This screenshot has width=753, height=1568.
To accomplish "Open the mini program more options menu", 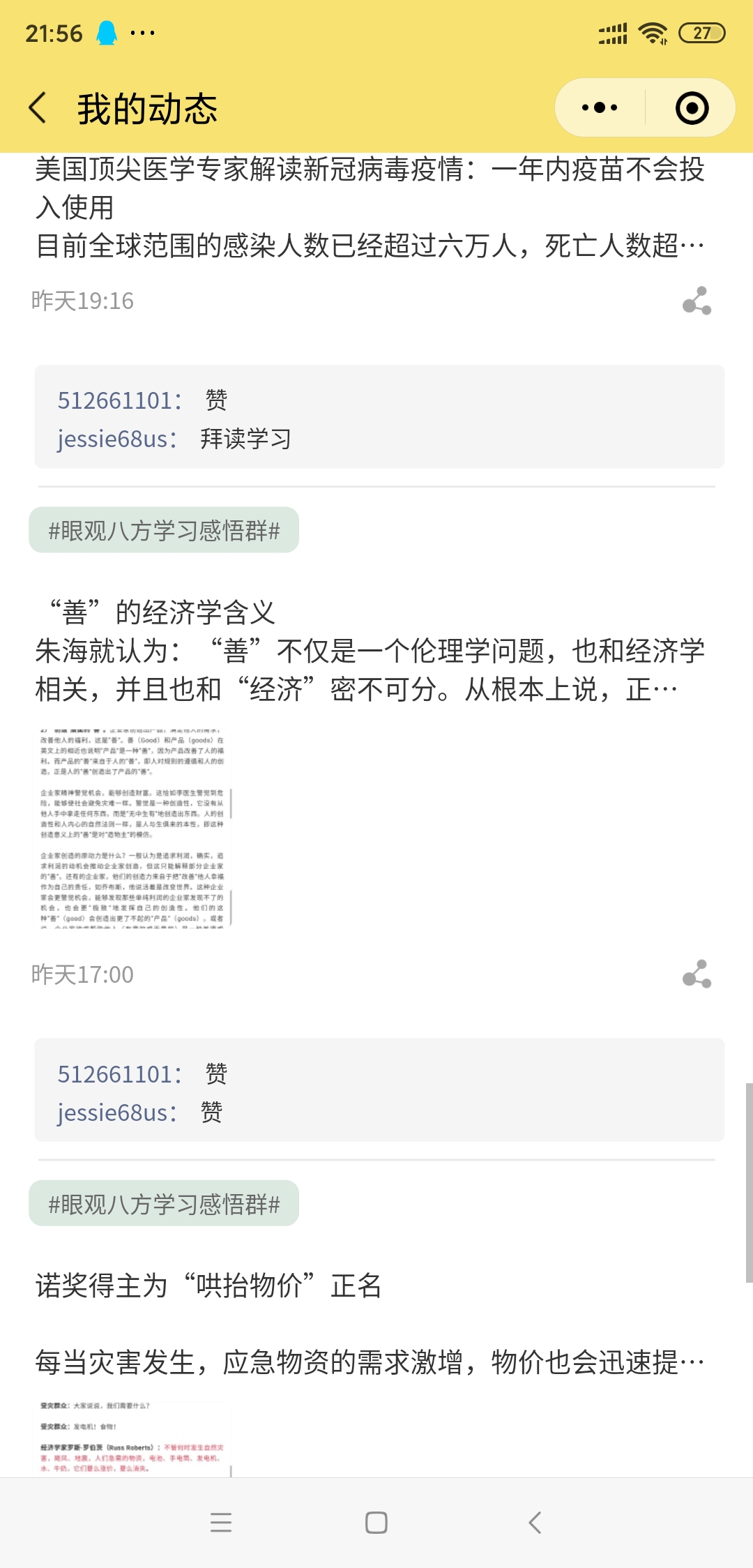I will point(600,108).
